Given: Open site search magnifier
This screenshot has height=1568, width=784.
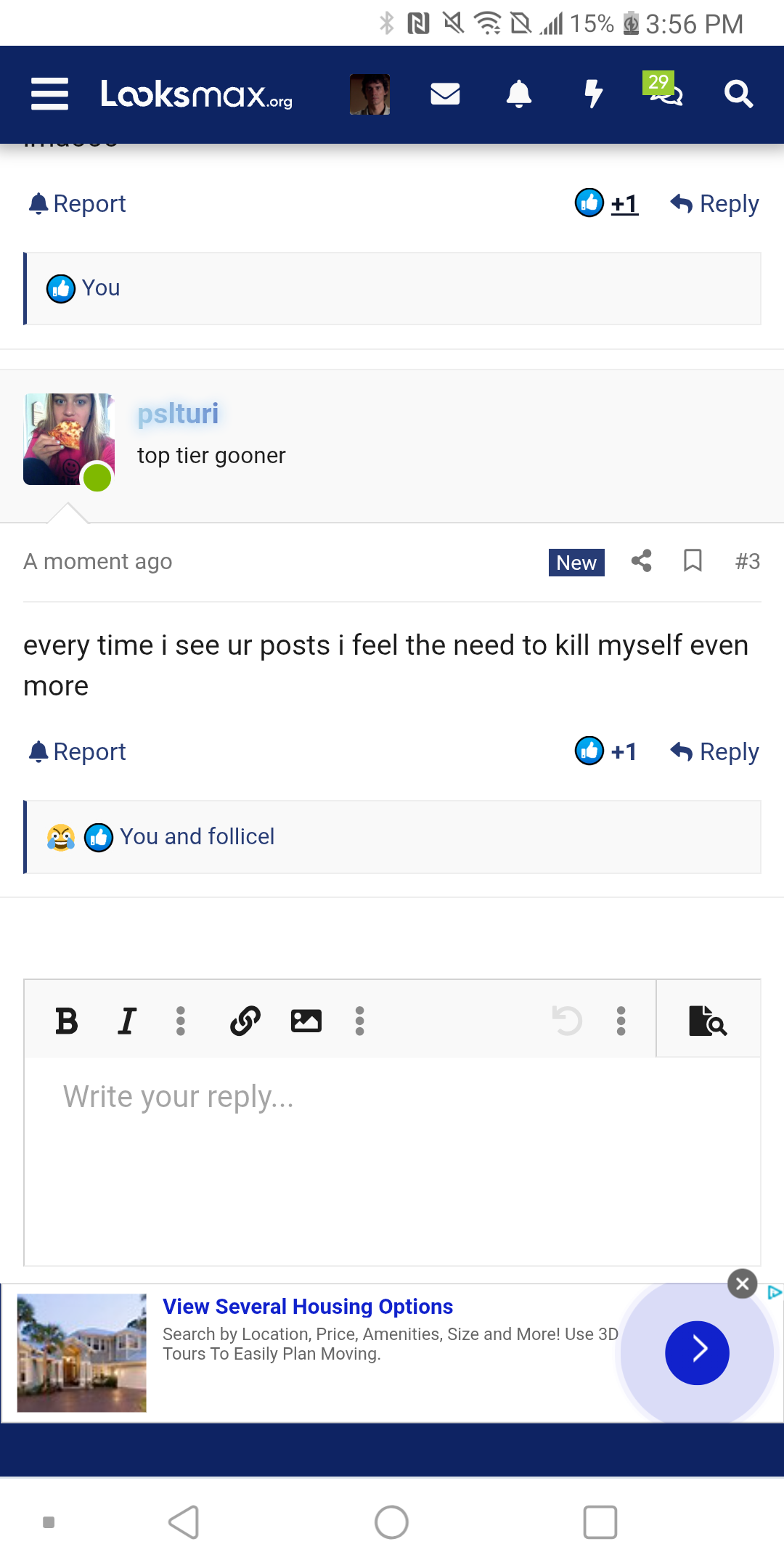Looking at the screenshot, I should (x=738, y=94).
